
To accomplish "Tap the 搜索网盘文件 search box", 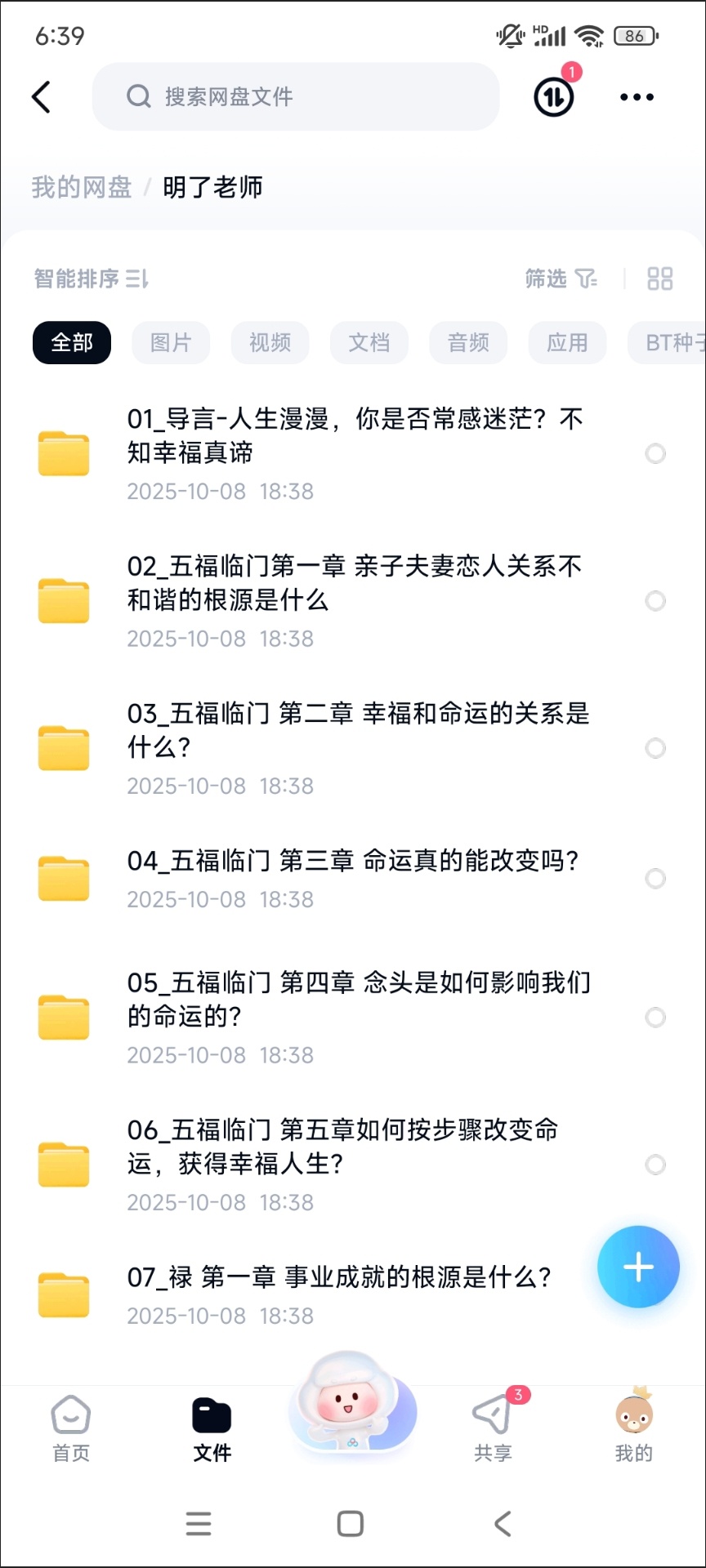I will click(x=295, y=97).
